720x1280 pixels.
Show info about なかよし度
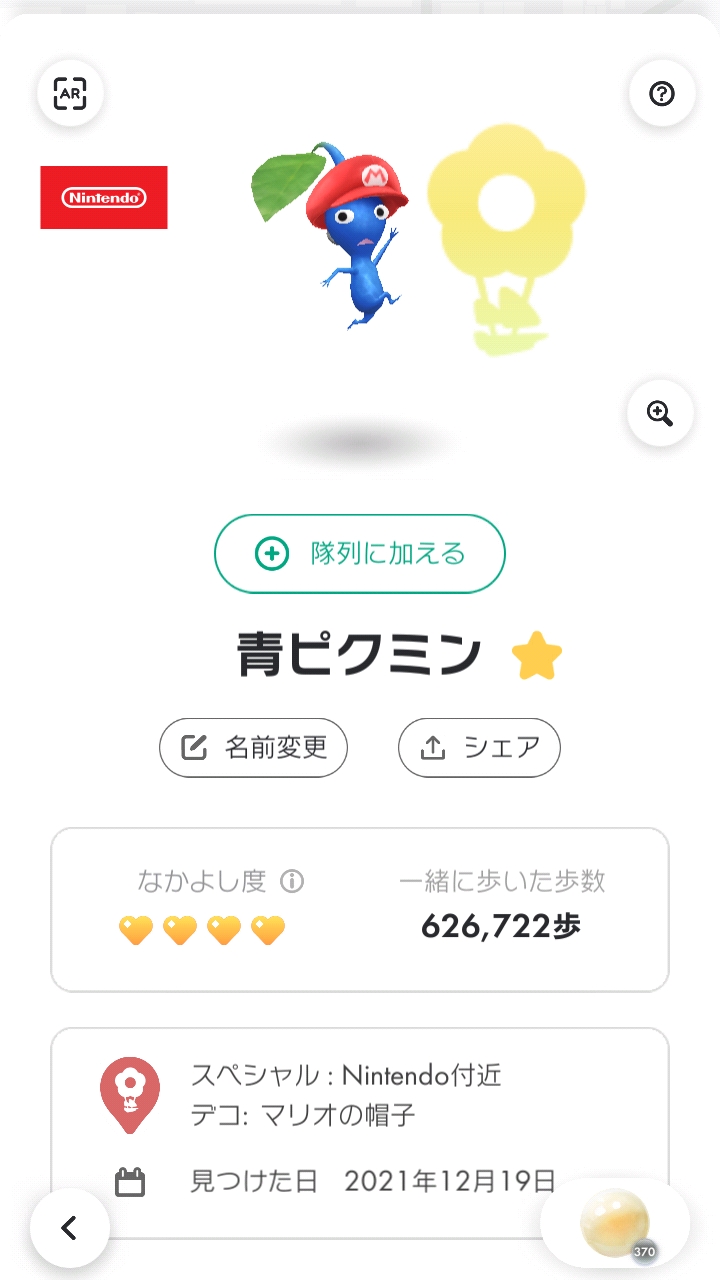(292, 881)
